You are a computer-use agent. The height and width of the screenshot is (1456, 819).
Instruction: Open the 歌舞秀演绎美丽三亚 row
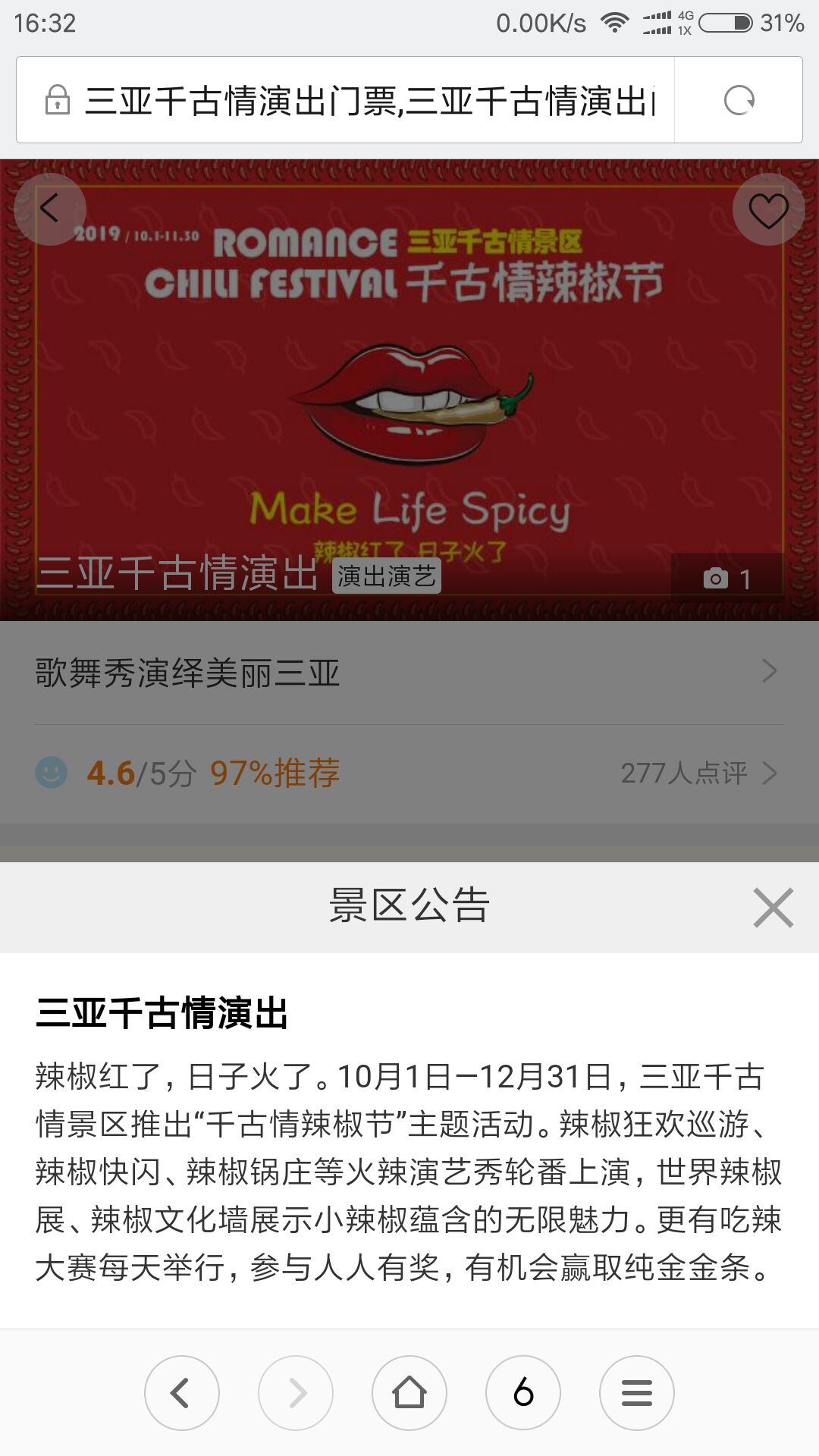(409, 673)
